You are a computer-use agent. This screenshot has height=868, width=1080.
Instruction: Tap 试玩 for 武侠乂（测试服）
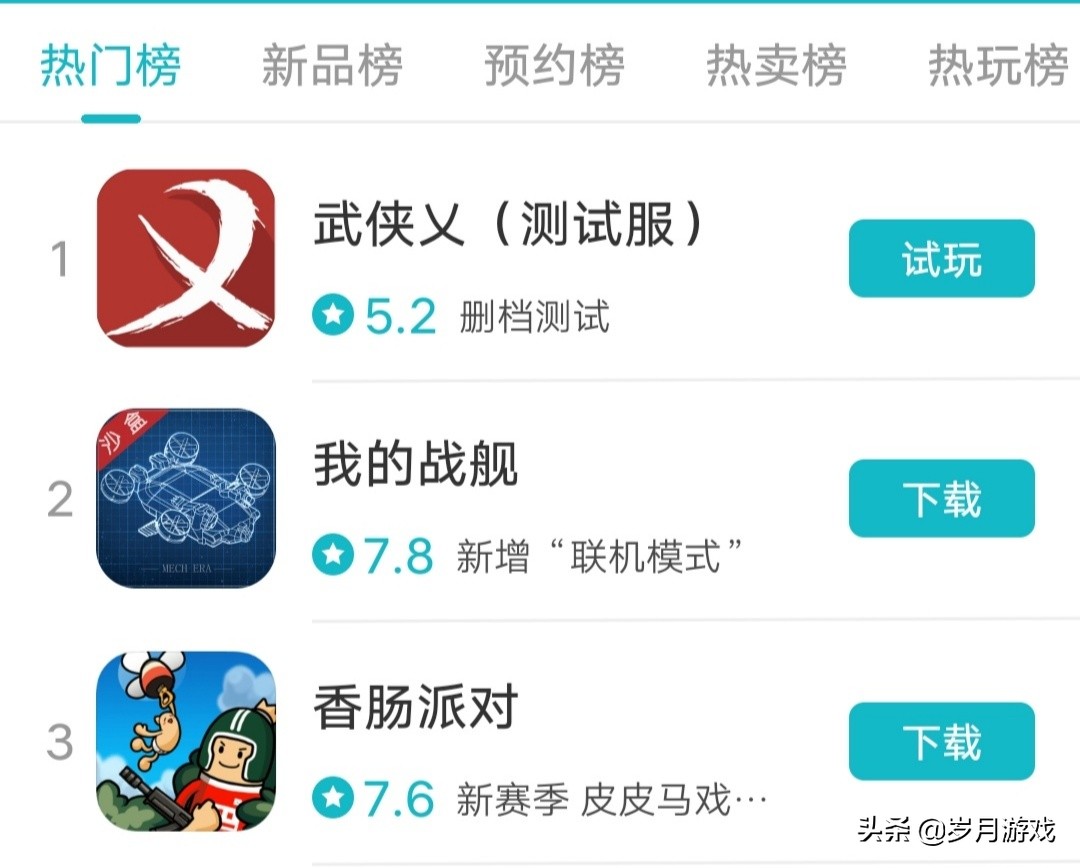pos(941,259)
